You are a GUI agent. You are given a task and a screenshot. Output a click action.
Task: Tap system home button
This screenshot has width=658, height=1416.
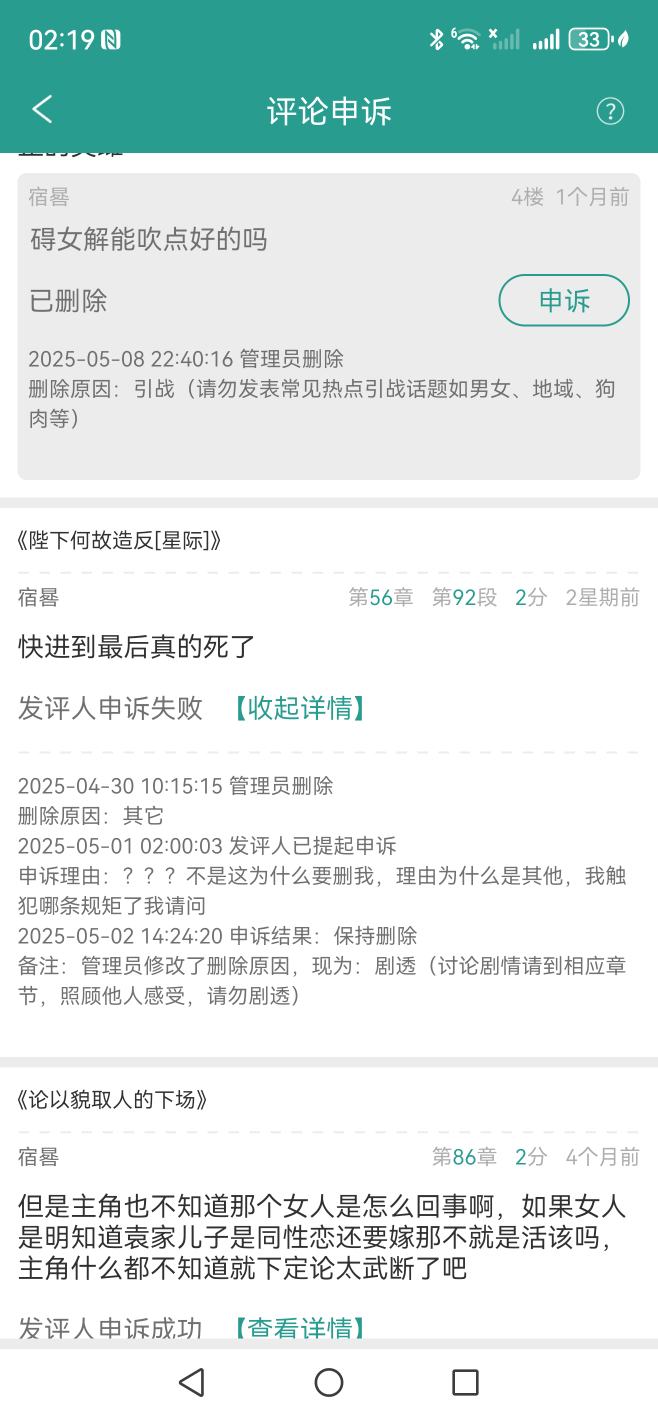click(329, 1382)
